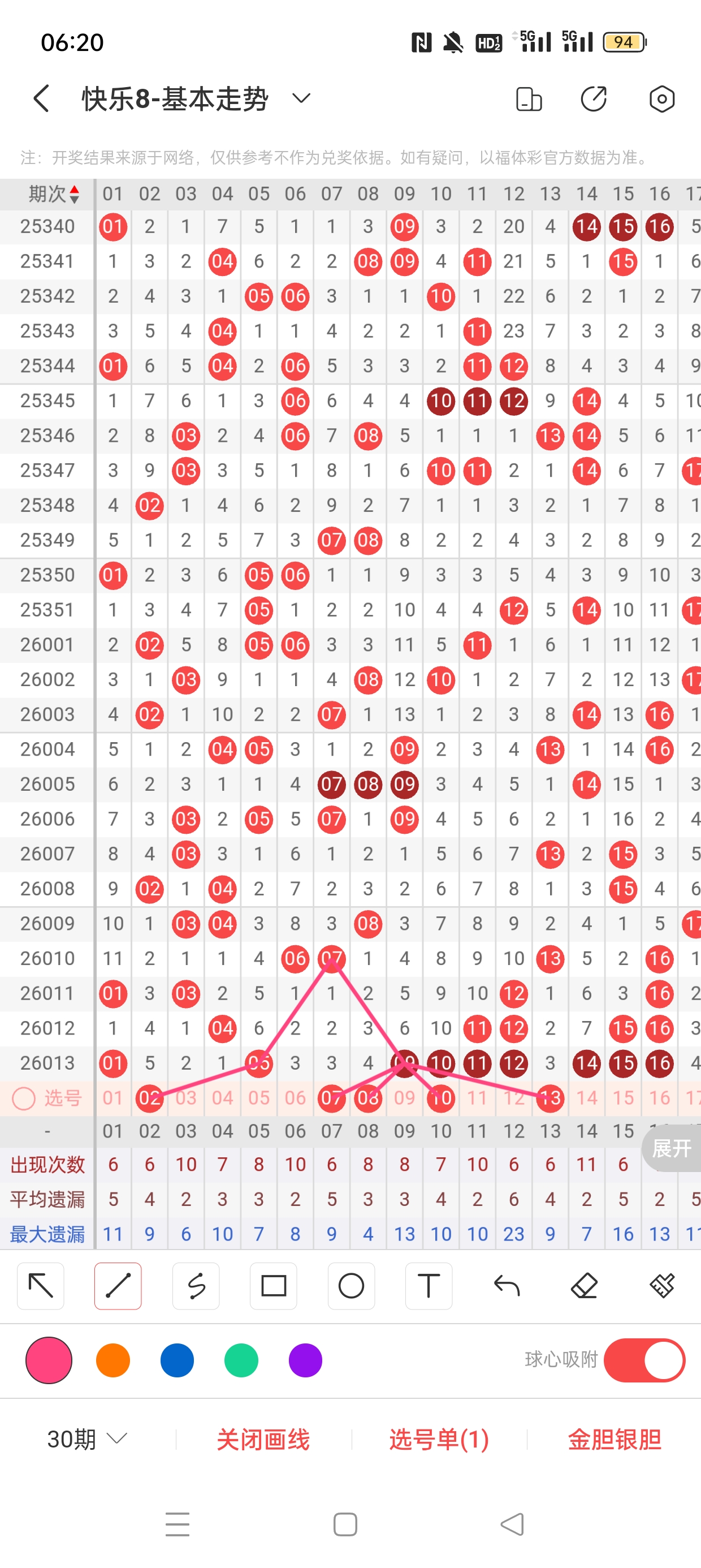Tap 关闭画线 to close drawing
Viewport: 701px width, 1568px height.
pos(263,1439)
